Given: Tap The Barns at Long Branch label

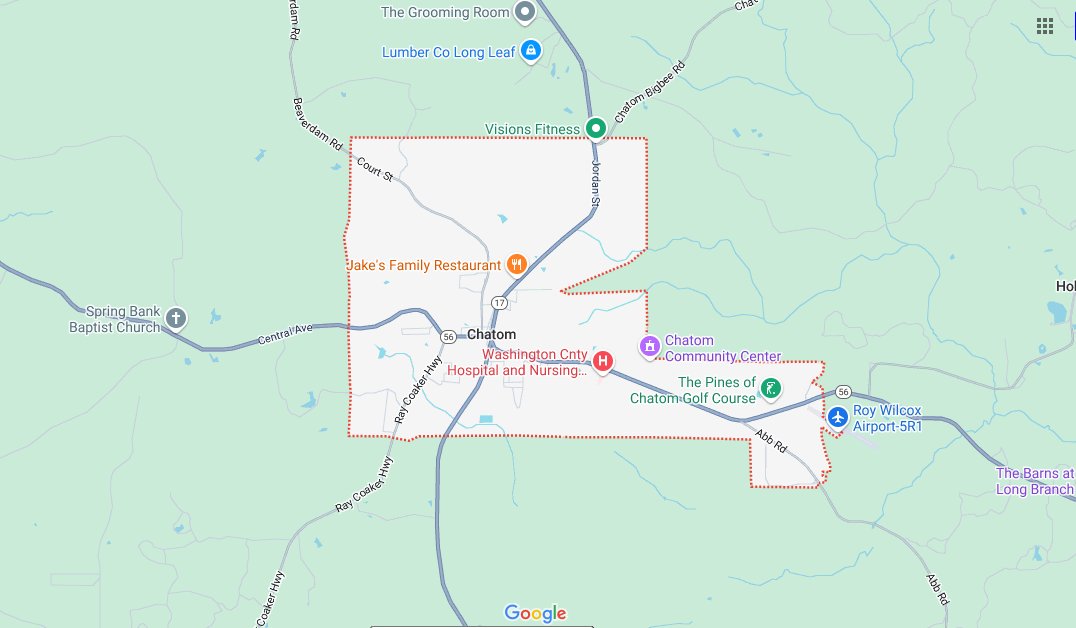Looking at the screenshot, I should pyautogui.click(x=1035, y=481).
